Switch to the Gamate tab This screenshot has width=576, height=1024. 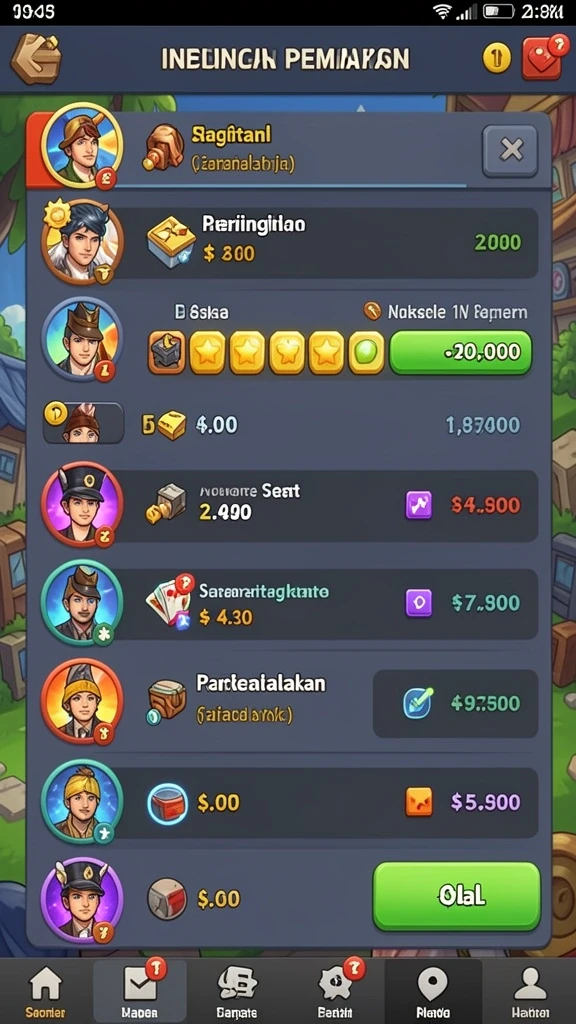(x=236, y=990)
